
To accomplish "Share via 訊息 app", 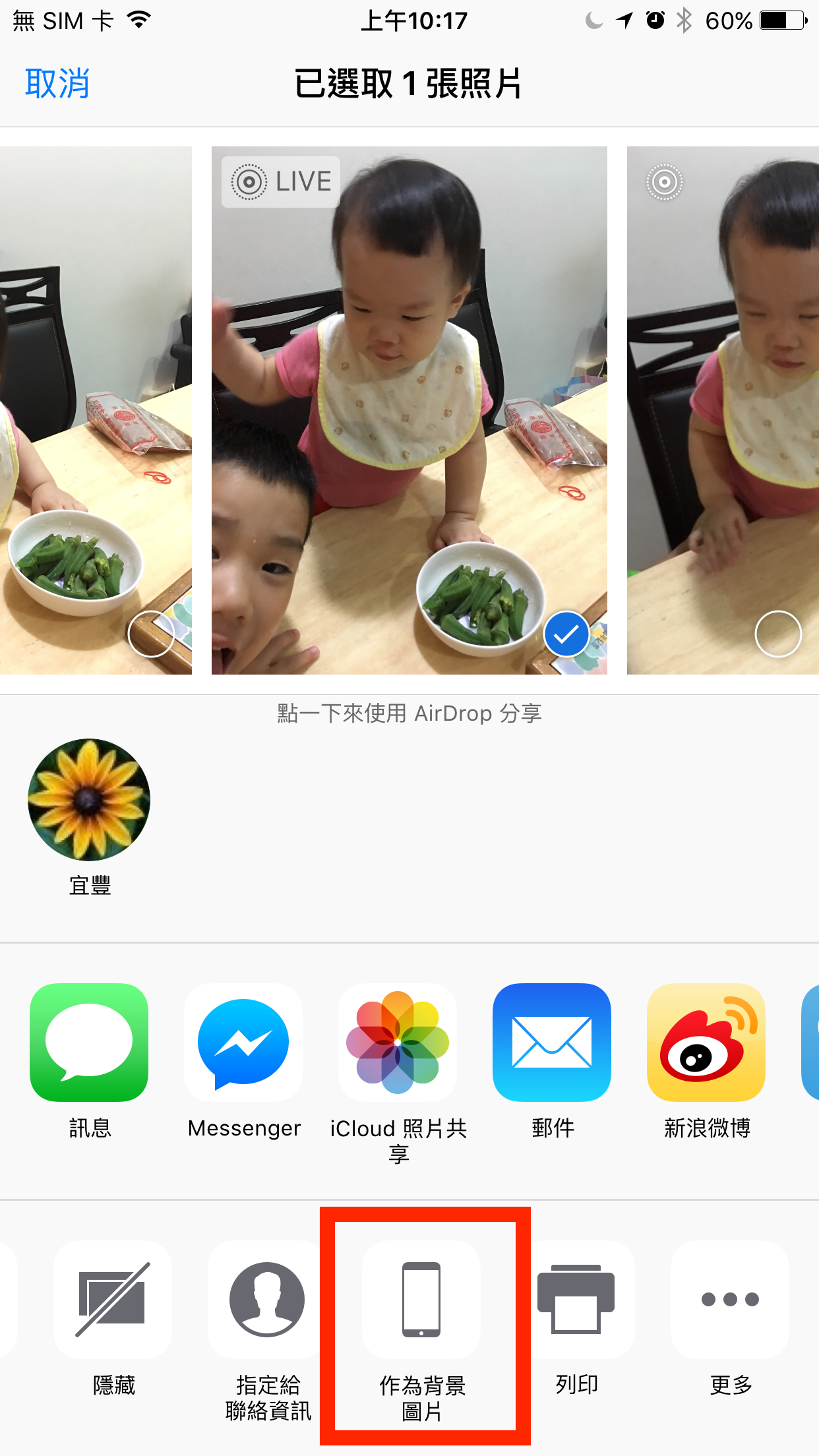I will [x=89, y=1043].
